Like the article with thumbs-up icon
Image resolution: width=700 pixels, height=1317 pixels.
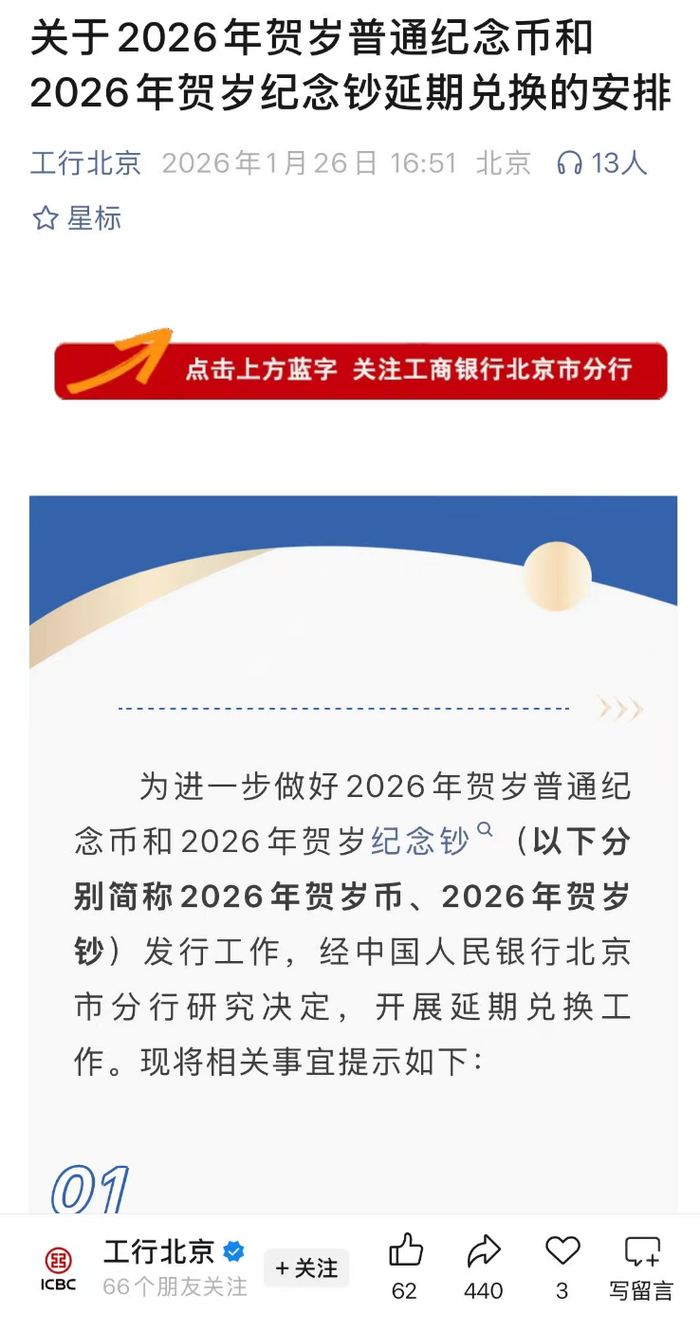pyautogui.click(x=405, y=1251)
